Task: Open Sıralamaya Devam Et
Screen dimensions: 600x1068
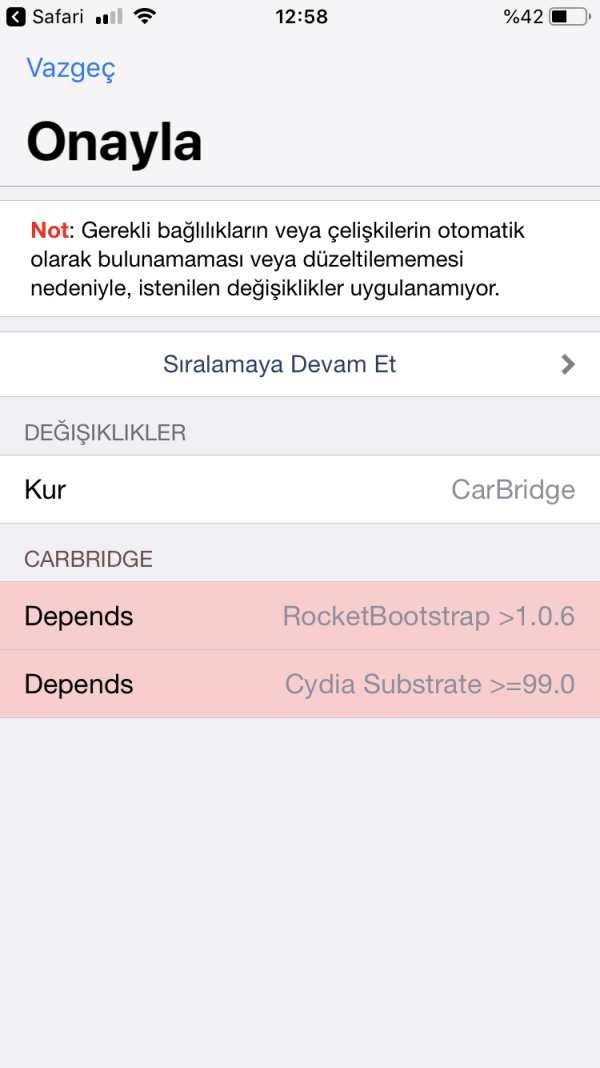Action: (x=299, y=365)
